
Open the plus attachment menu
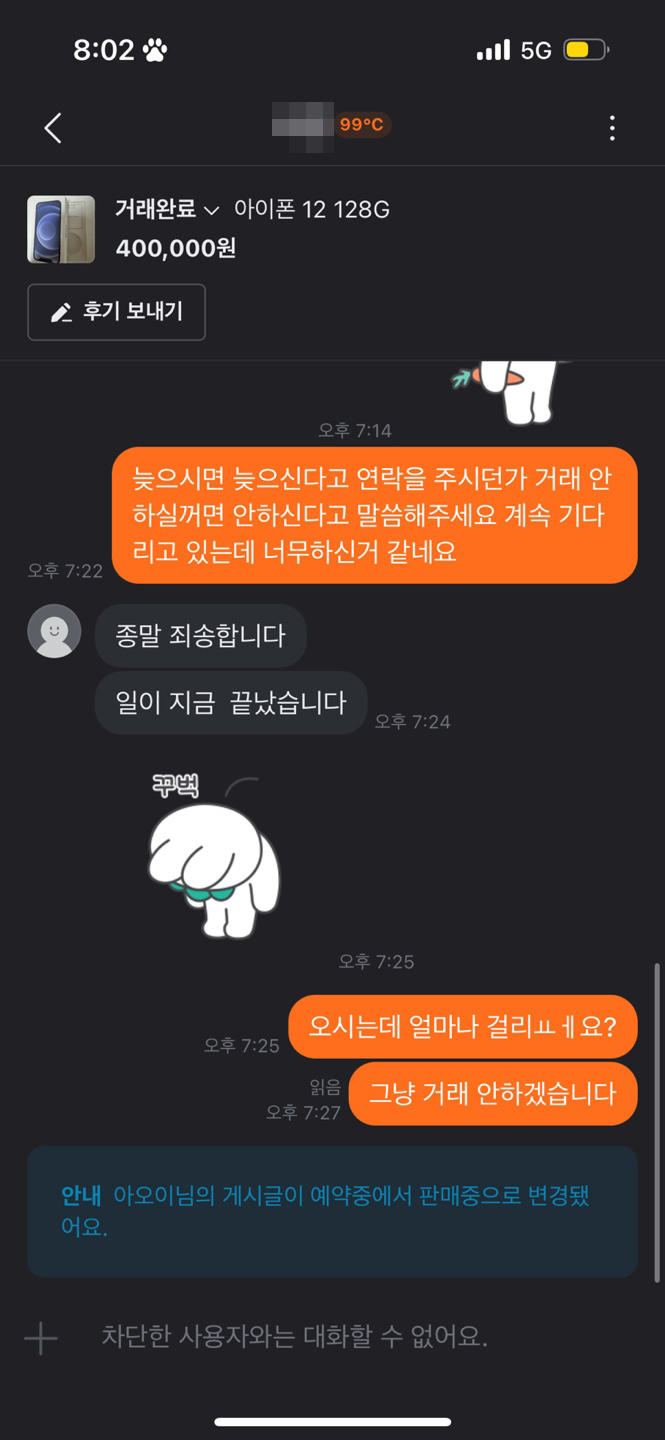[41, 1338]
